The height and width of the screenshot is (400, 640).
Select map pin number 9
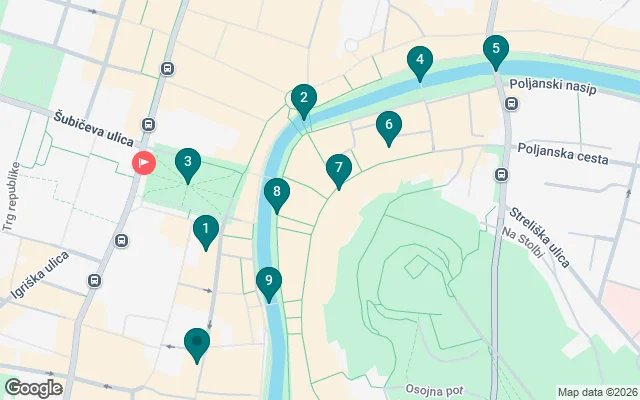tap(266, 282)
